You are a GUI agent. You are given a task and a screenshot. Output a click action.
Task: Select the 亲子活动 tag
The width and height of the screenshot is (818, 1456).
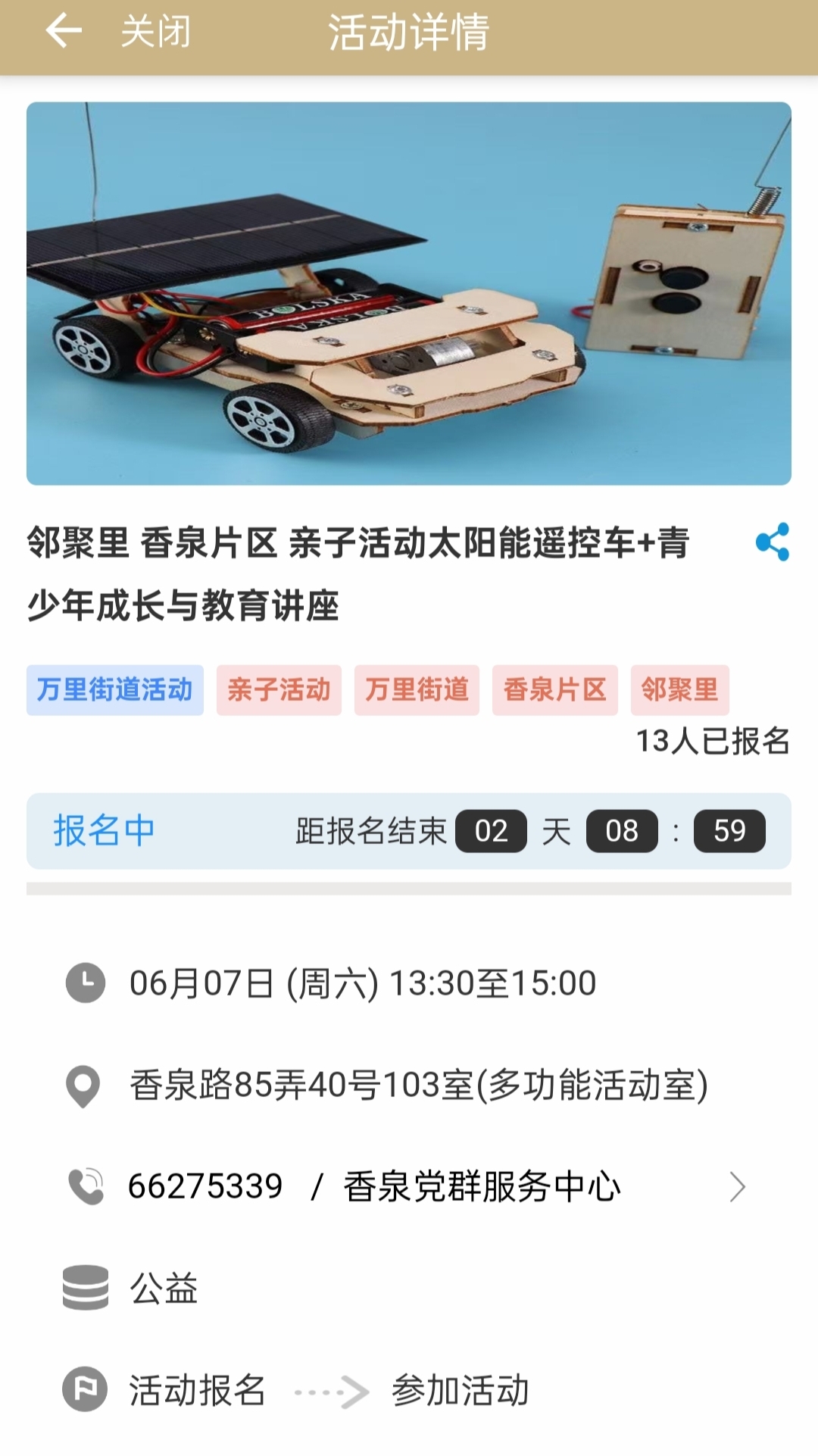tap(279, 690)
